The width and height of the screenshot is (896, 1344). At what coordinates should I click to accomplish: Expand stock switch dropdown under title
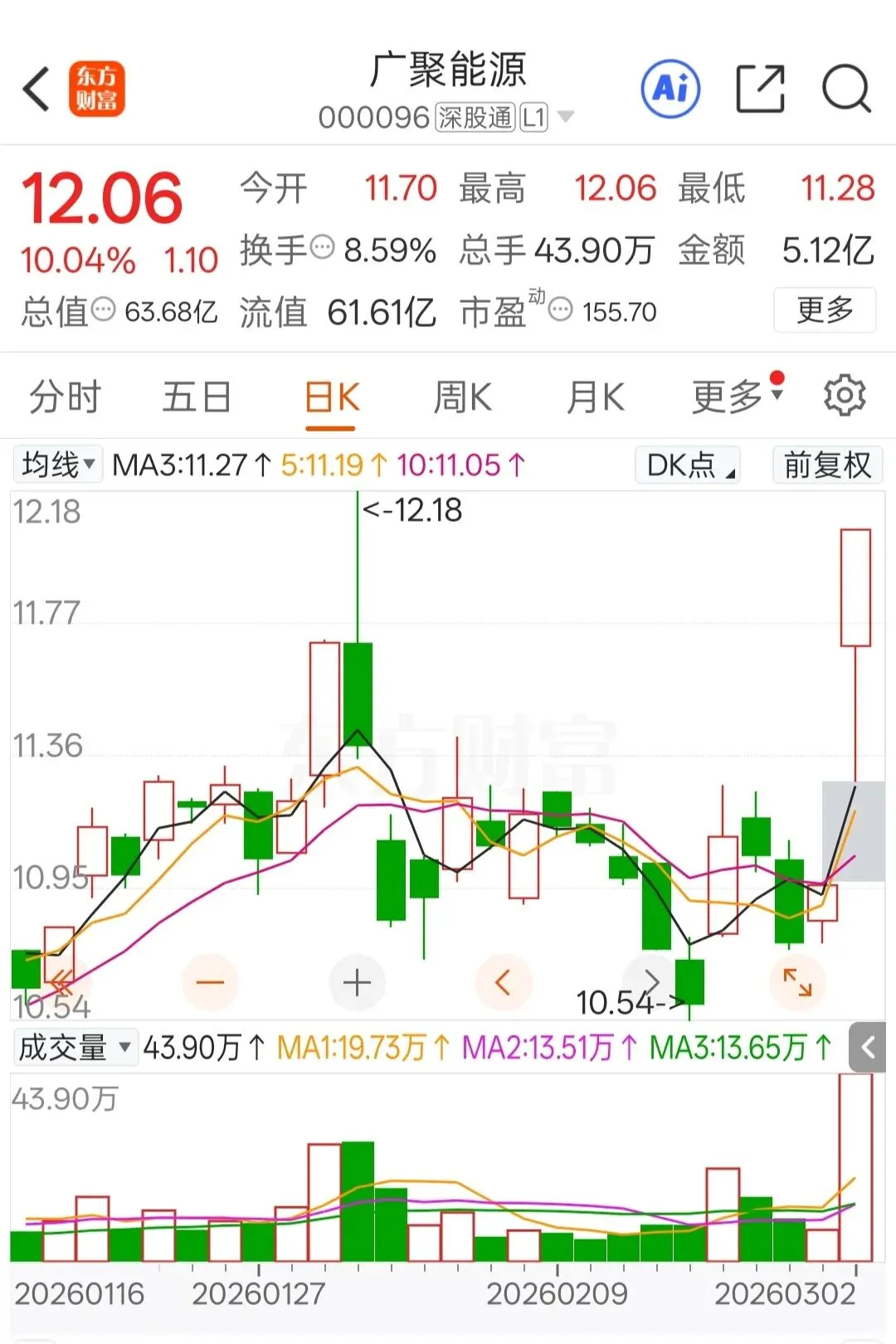click(x=566, y=117)
